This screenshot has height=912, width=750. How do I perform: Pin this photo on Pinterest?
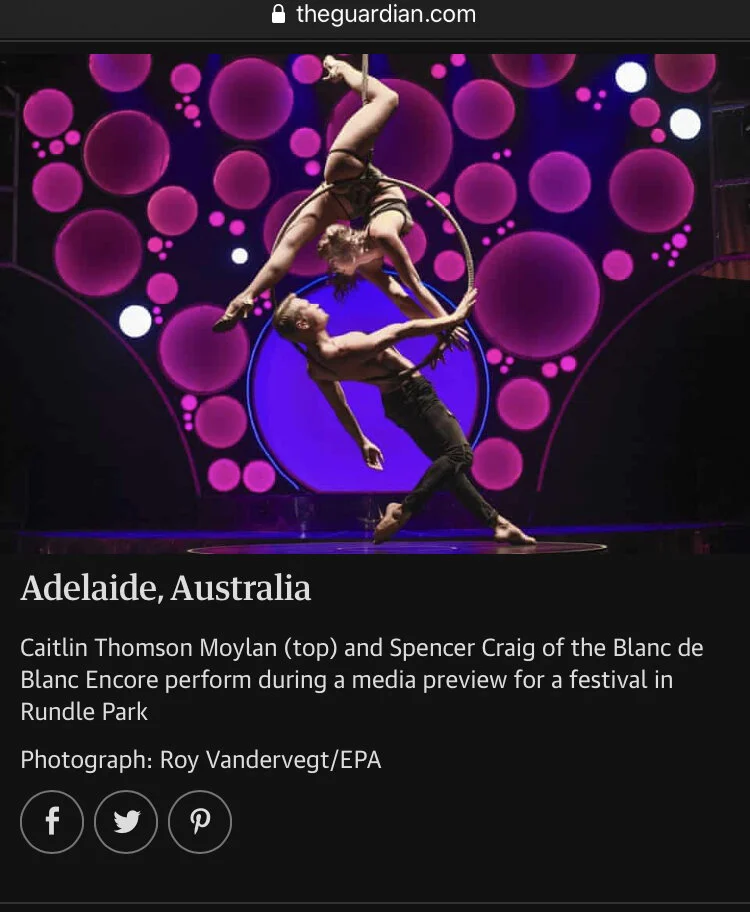coord(200,822)
